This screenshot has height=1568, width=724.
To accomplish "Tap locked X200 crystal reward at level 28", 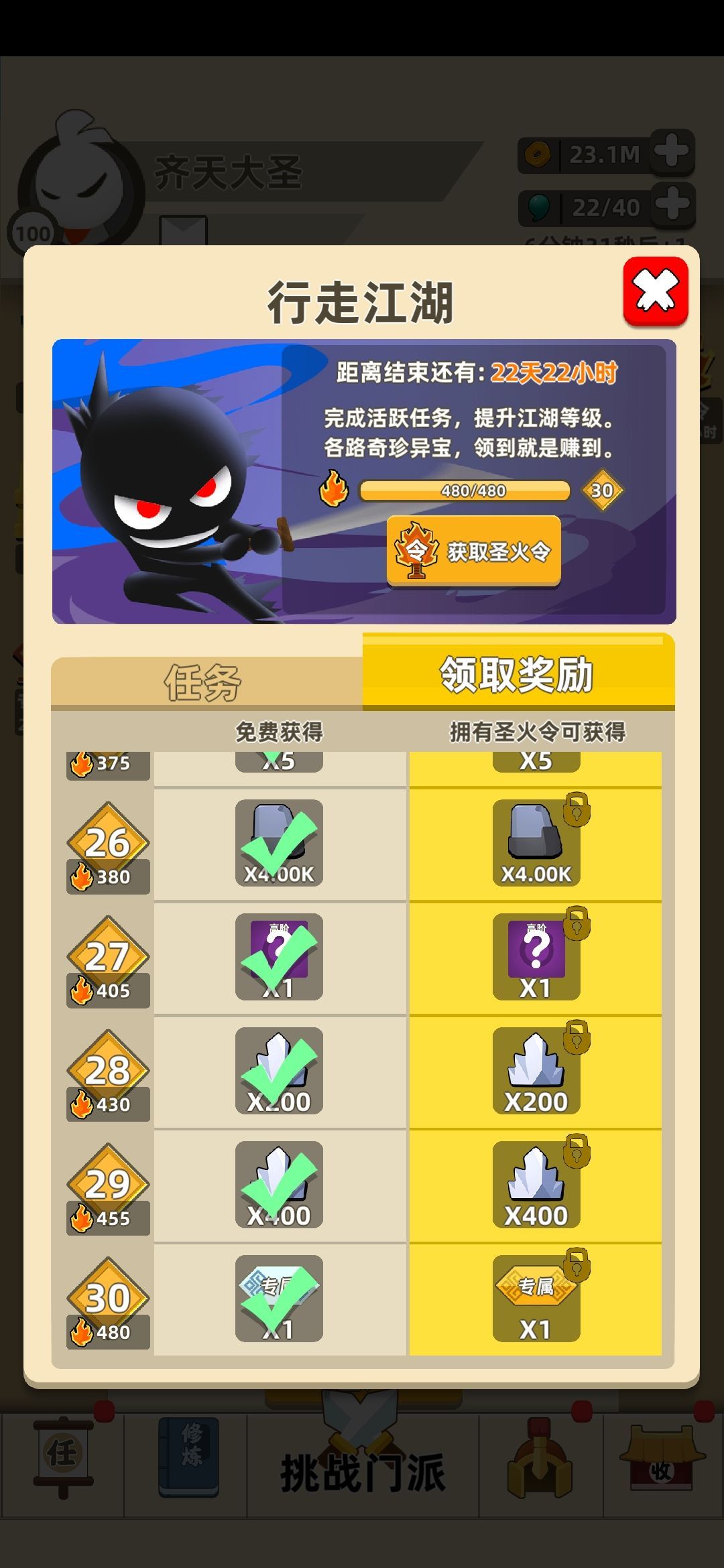I will pyautogui.click(x=536, y=1071).
